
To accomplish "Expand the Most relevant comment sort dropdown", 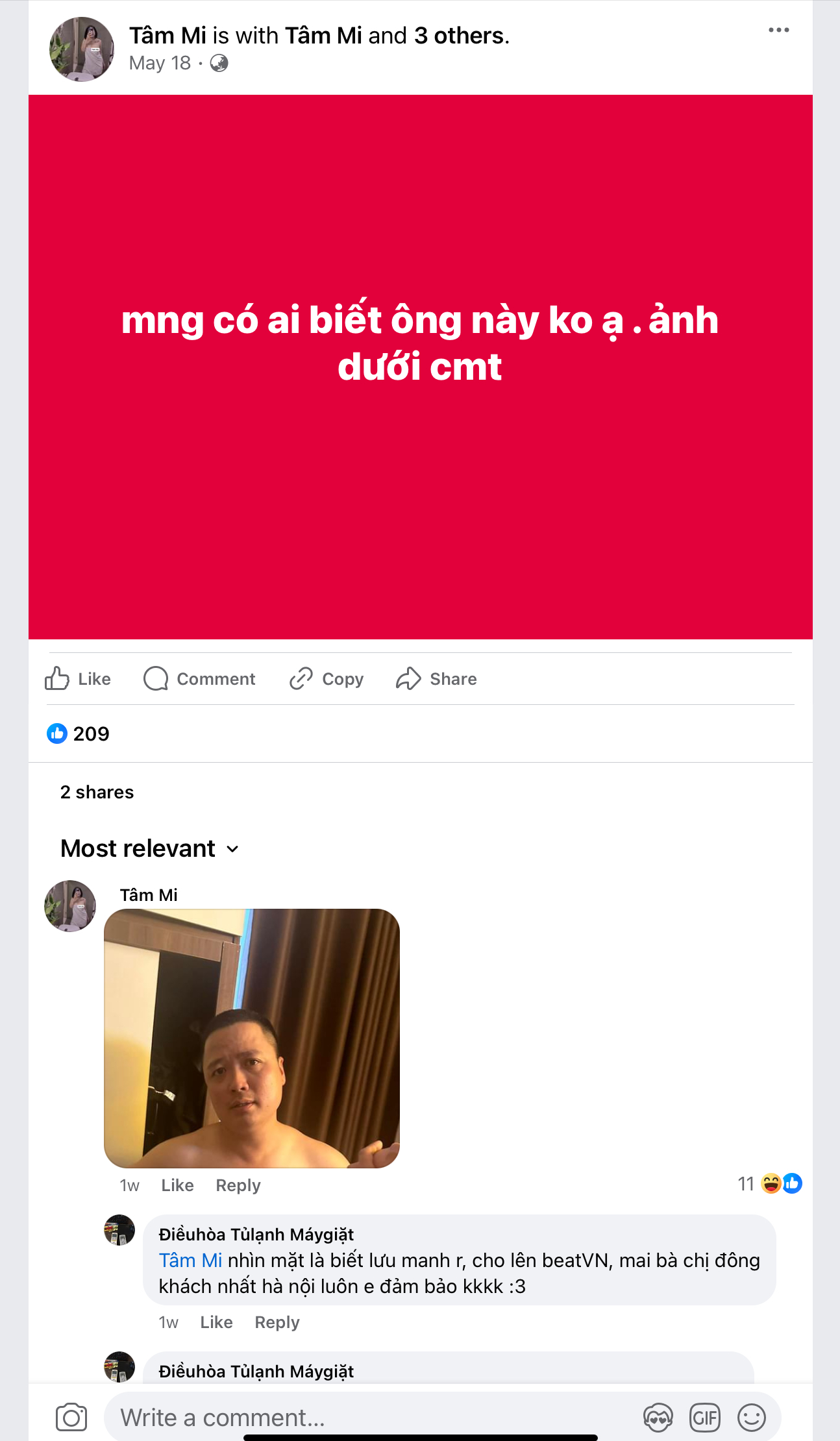I will tap(150, 848).
